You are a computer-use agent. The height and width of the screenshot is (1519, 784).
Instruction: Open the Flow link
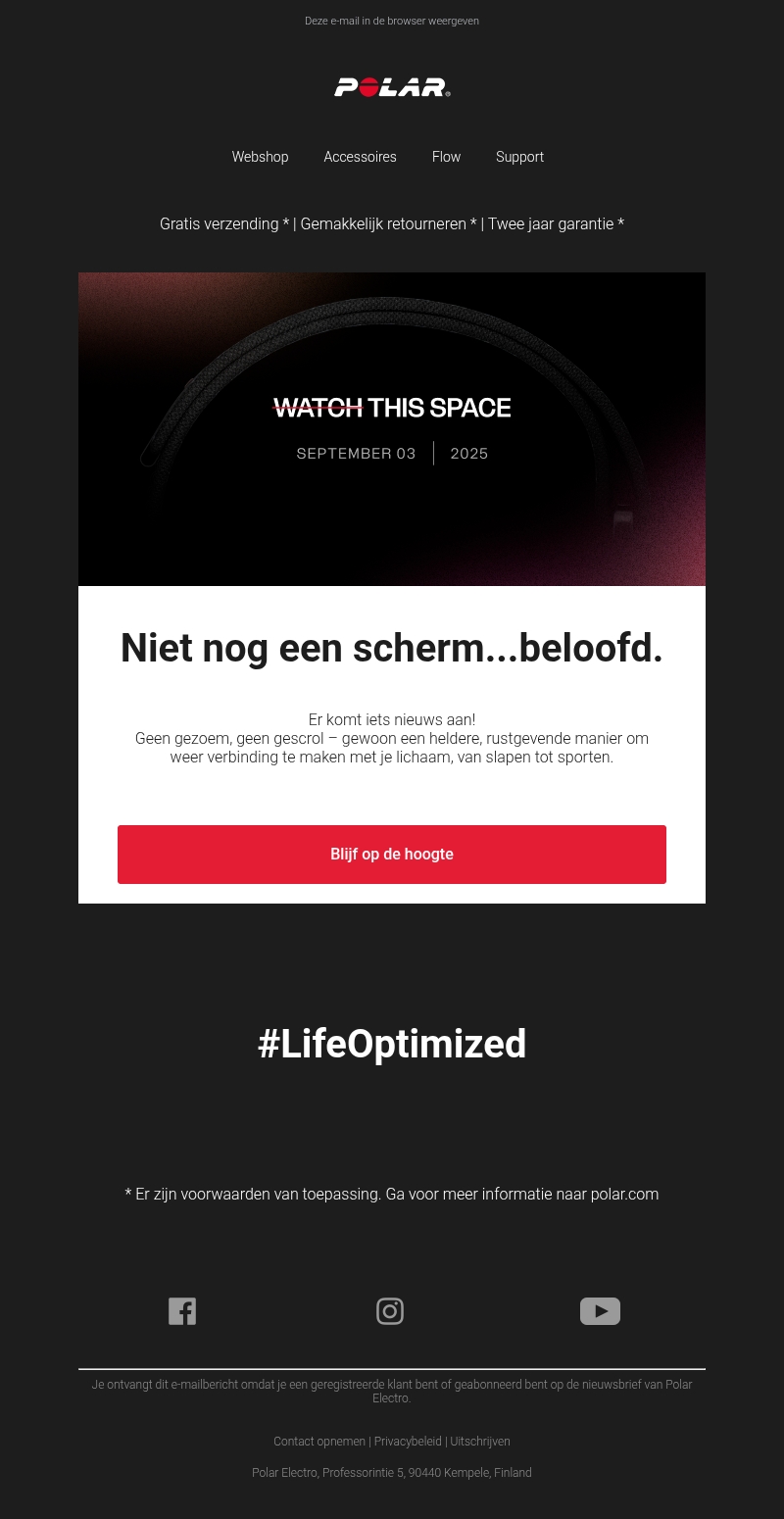click(x=446, y=157)
